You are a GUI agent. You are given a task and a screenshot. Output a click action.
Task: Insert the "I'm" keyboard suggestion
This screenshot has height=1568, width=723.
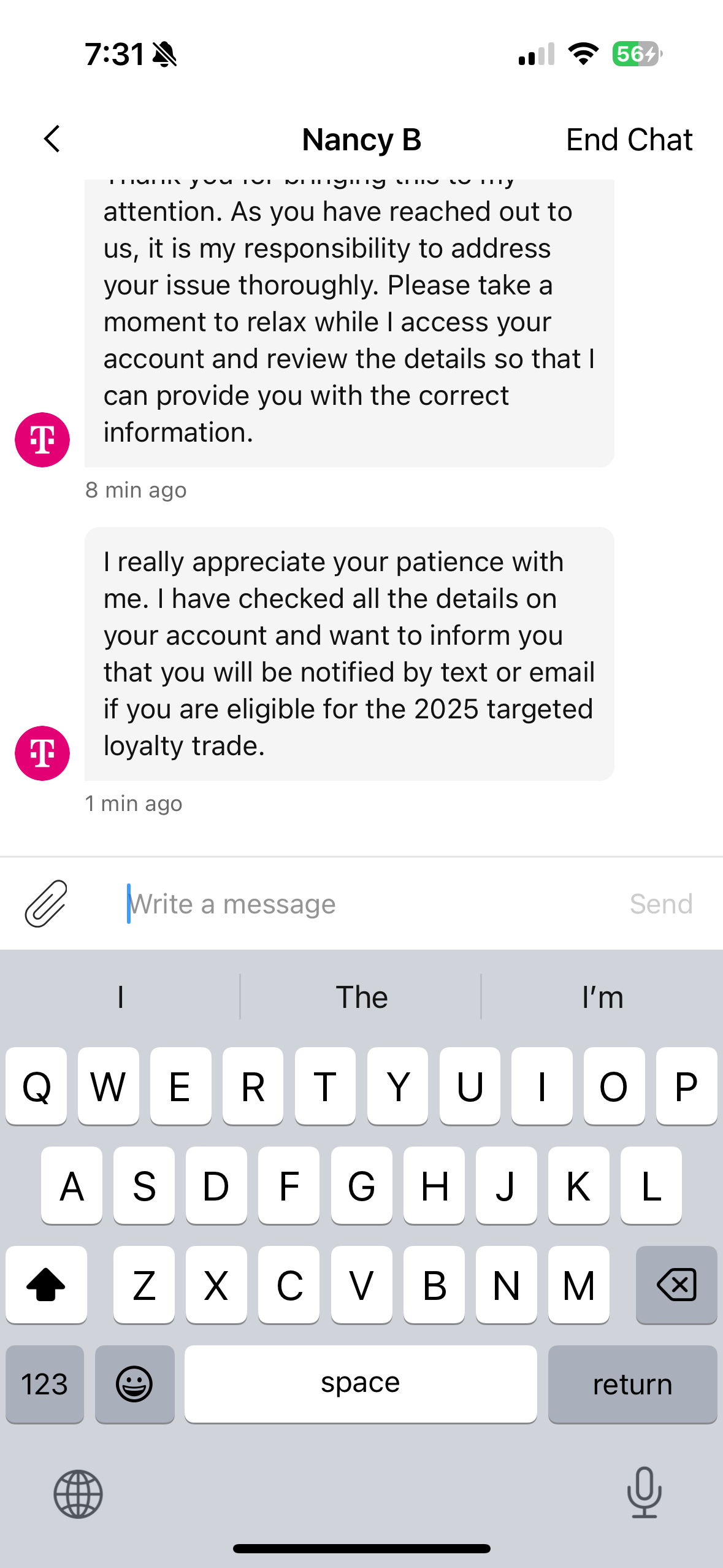pyautogui.click(x=602, y=997)
